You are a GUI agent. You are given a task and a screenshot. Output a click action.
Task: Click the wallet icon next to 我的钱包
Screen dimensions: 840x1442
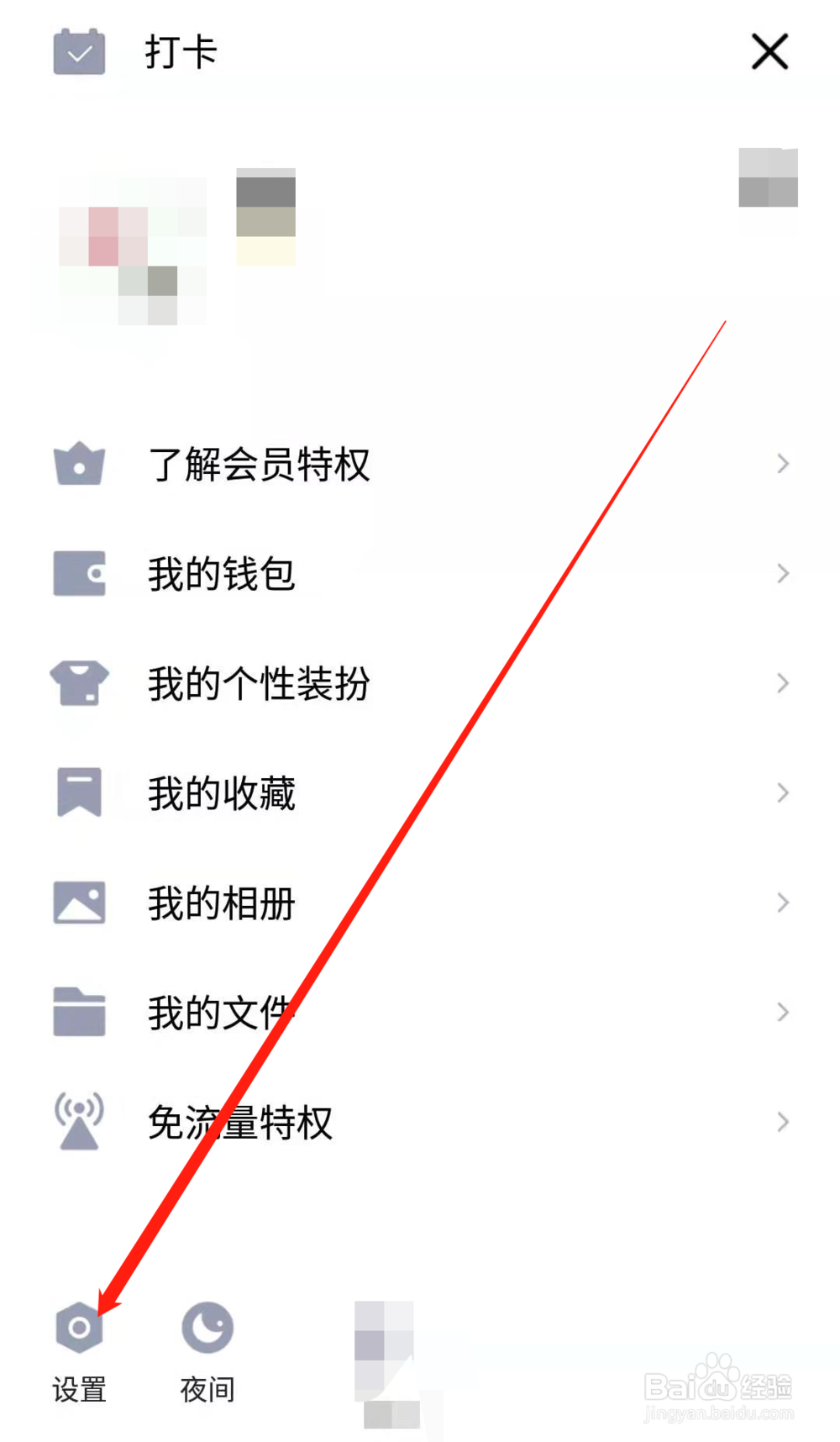pyautogui.click(x=79, y=574)
